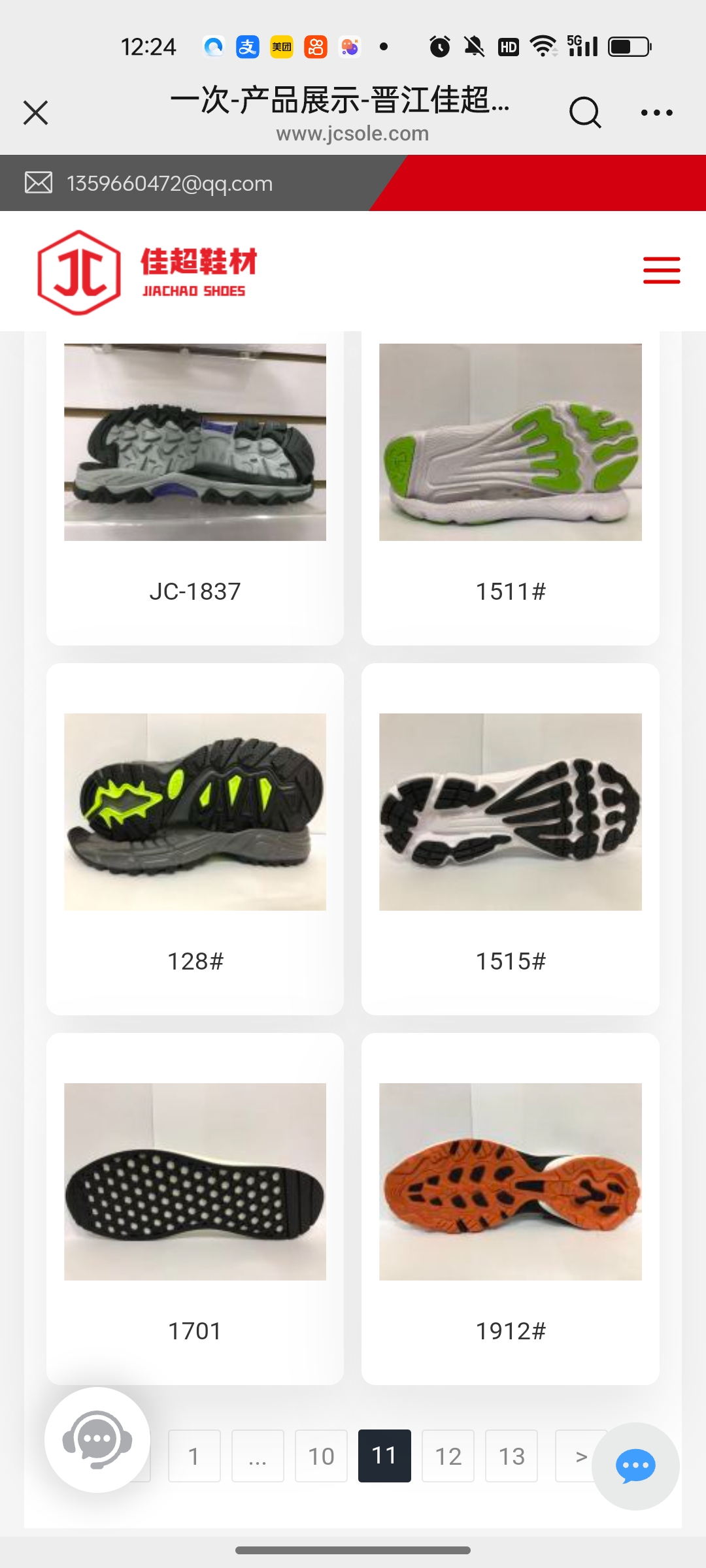Viewport: 706px width, 1568px height.
Task: Go to page 13
Action: coord(511,1456)
